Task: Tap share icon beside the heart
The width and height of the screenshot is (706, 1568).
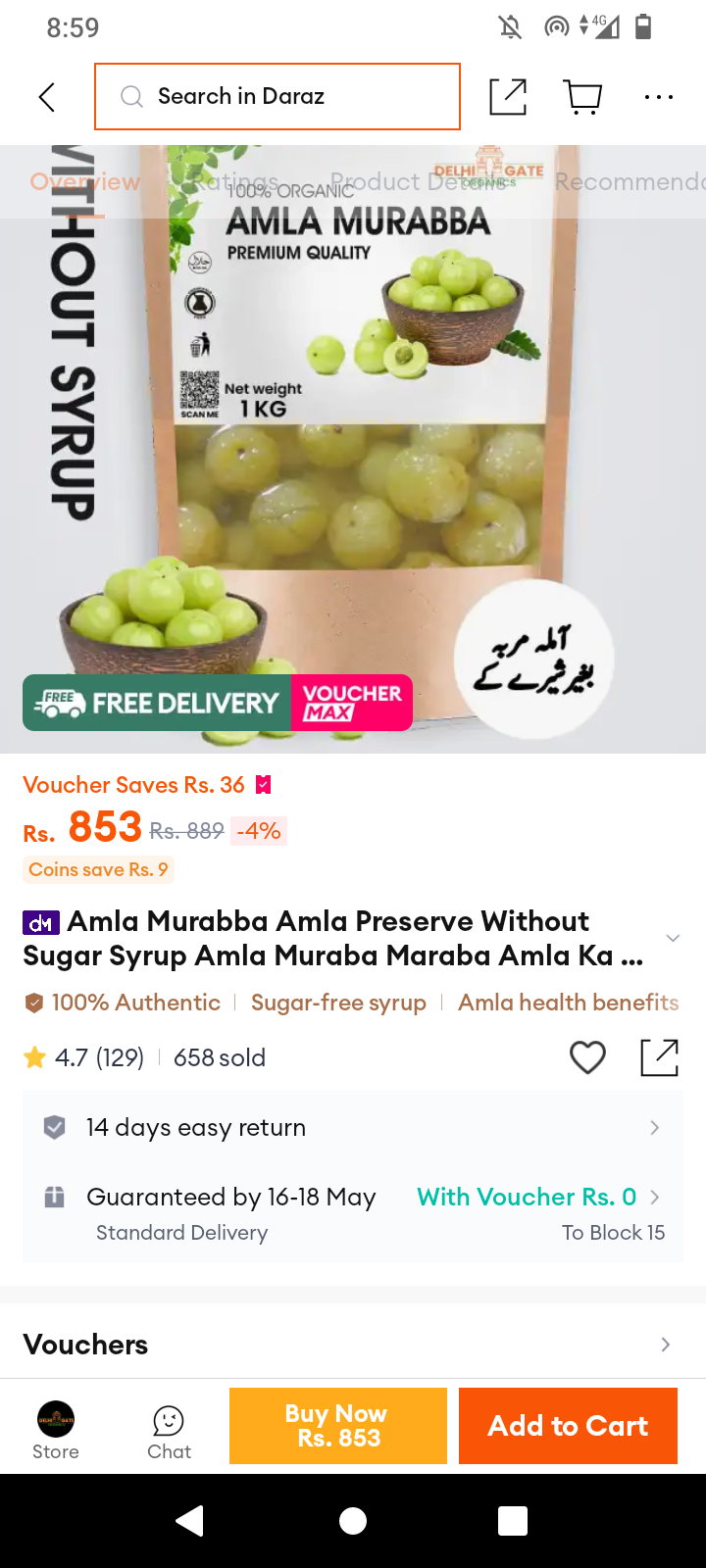Action: pos(659,1057)
